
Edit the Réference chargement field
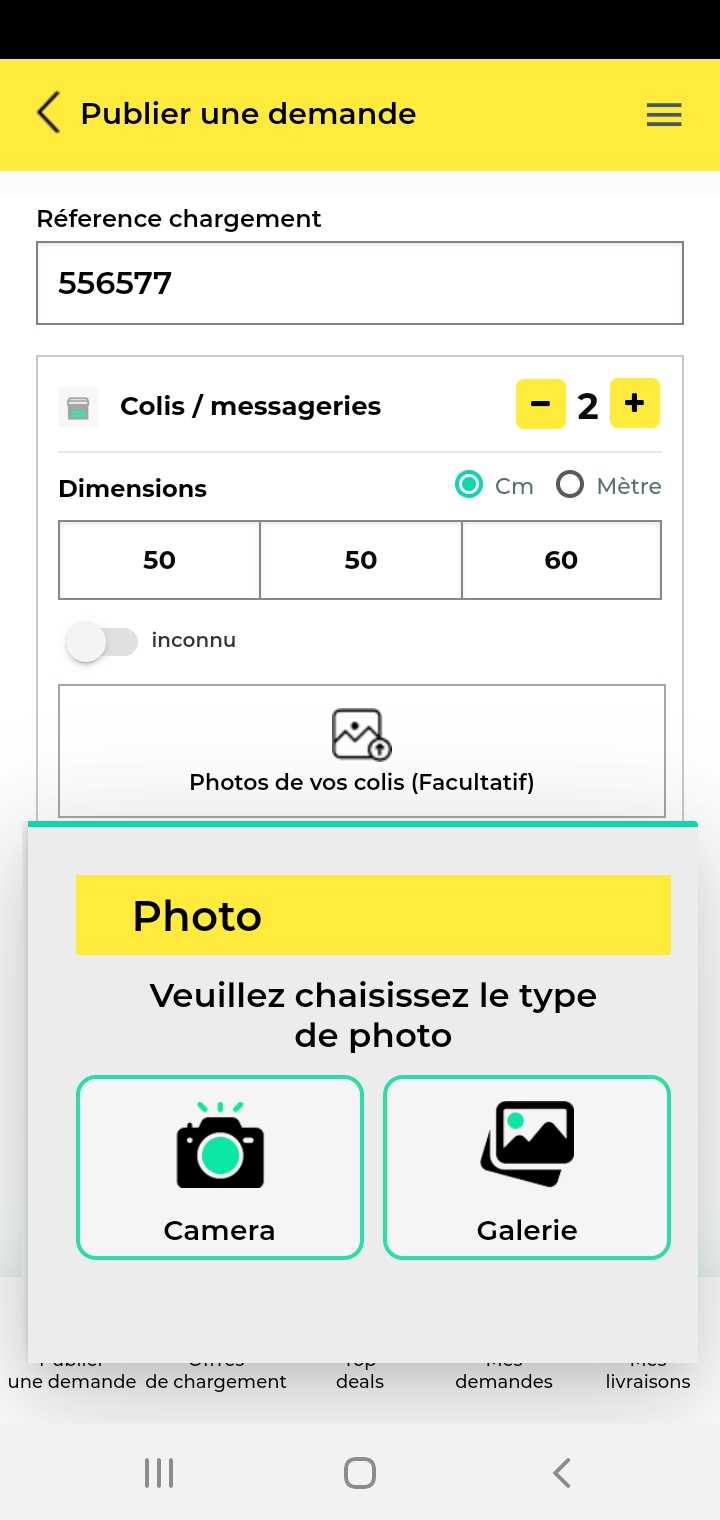click(x=360, y=283)
